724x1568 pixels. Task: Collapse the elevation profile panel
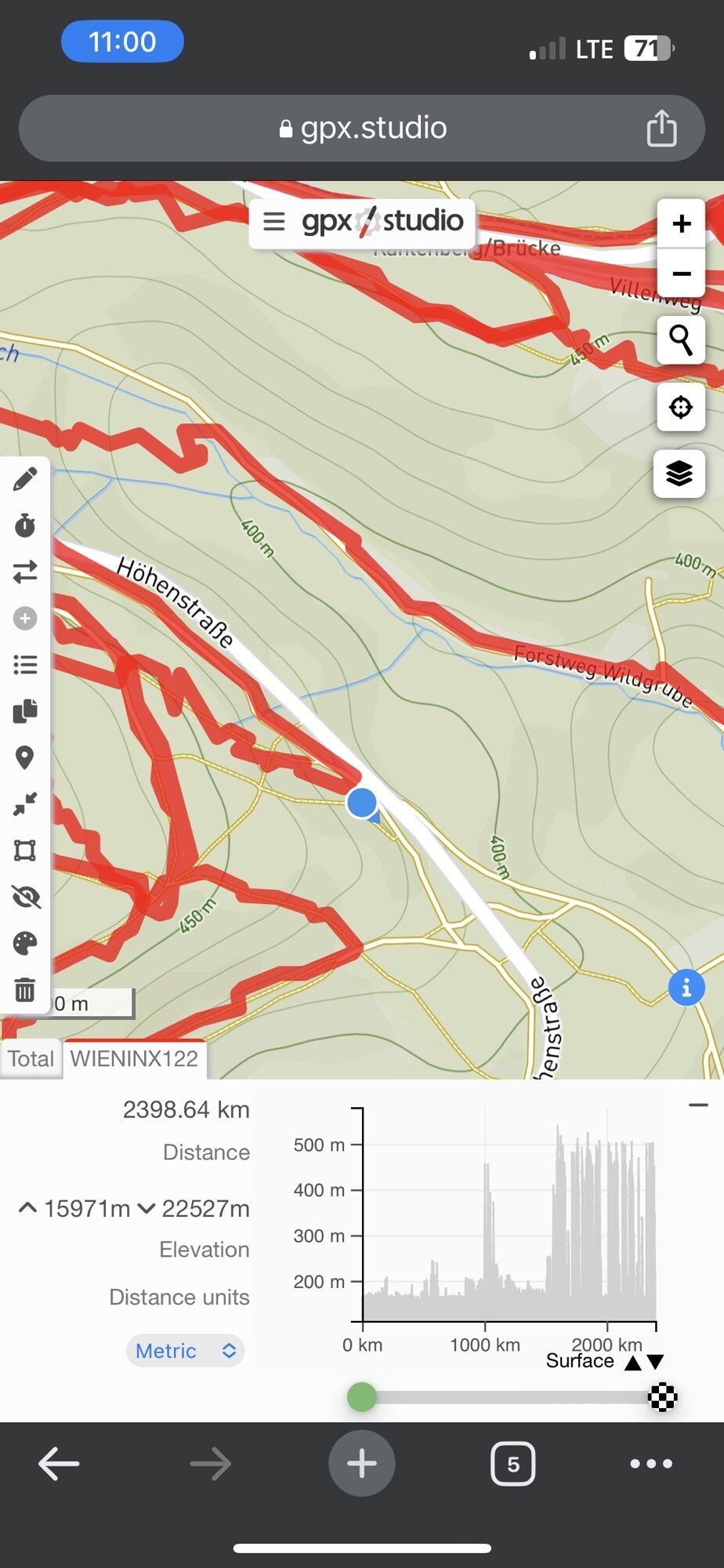point(698,1105)
